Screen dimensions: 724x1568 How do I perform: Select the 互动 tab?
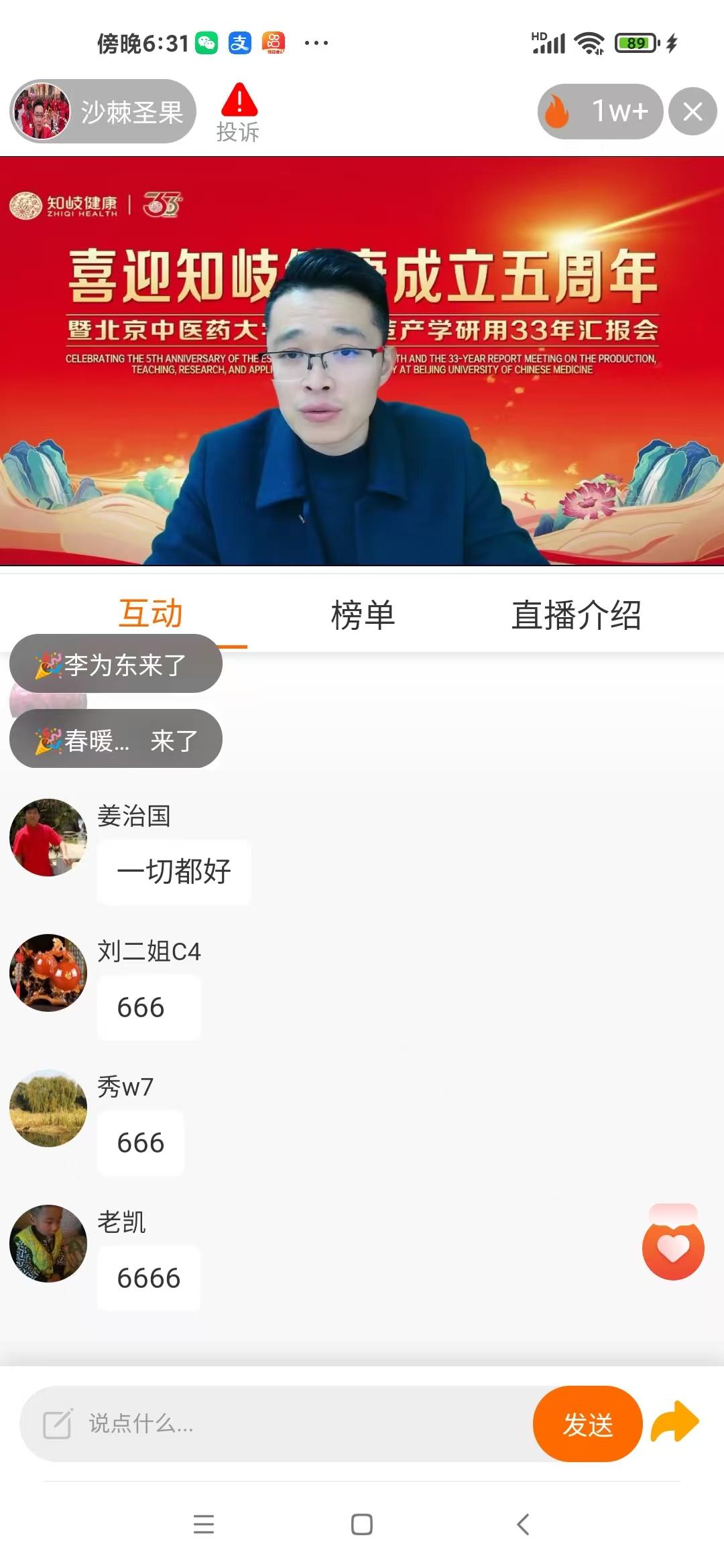click(151, 613)
